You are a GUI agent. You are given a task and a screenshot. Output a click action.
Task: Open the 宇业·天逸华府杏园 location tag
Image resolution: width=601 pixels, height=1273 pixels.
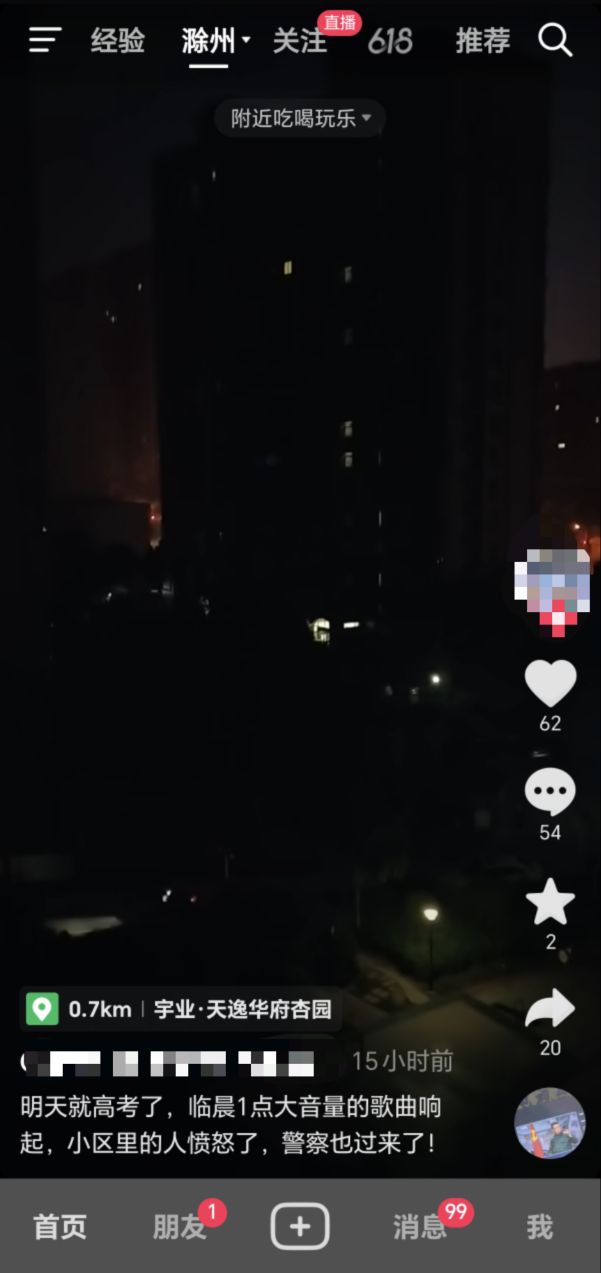(180, 1009)
